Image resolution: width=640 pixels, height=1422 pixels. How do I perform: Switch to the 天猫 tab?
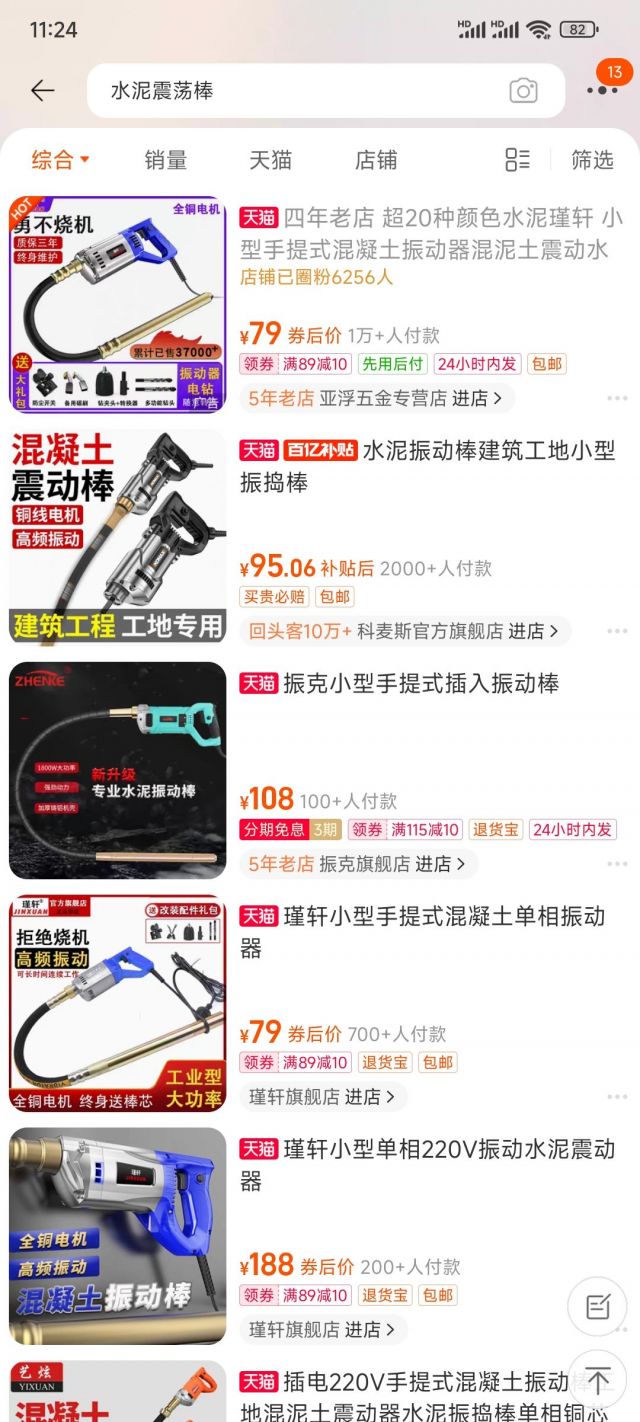(x=270, y=160)
